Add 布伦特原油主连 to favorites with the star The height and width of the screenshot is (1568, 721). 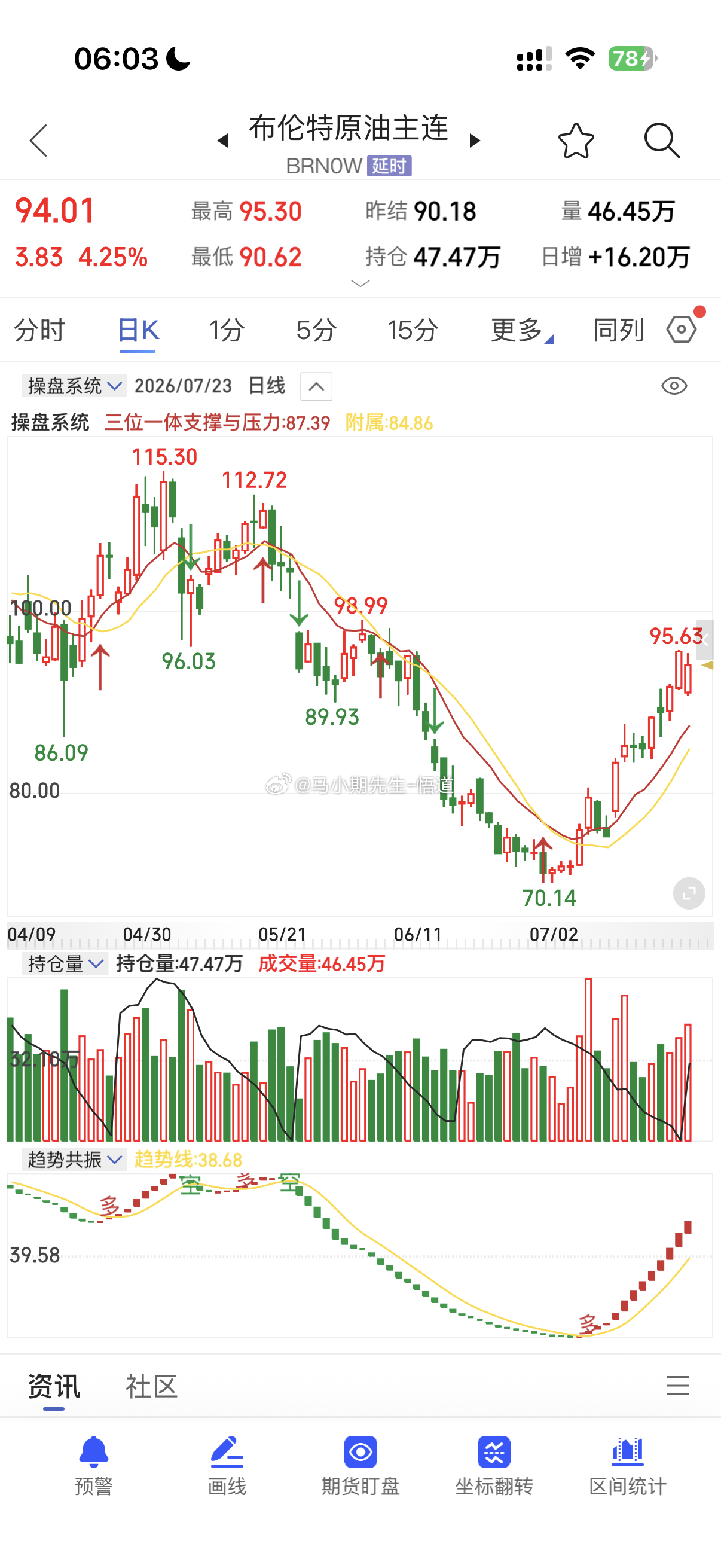pos(576,141)
